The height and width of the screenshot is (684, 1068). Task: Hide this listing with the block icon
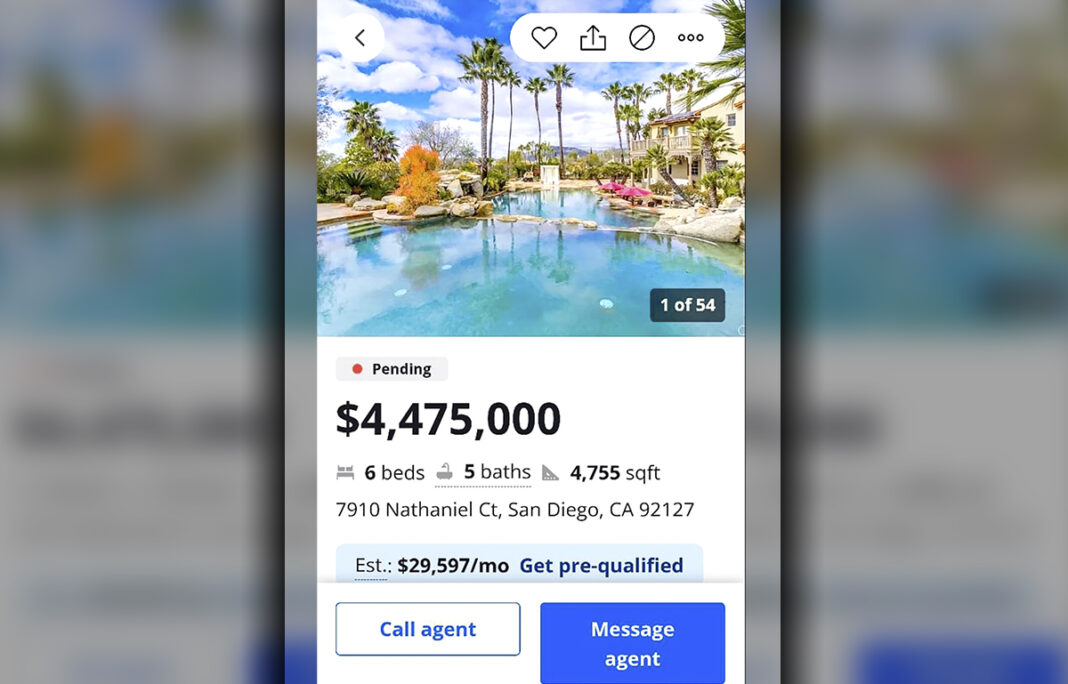pos(641,39)
